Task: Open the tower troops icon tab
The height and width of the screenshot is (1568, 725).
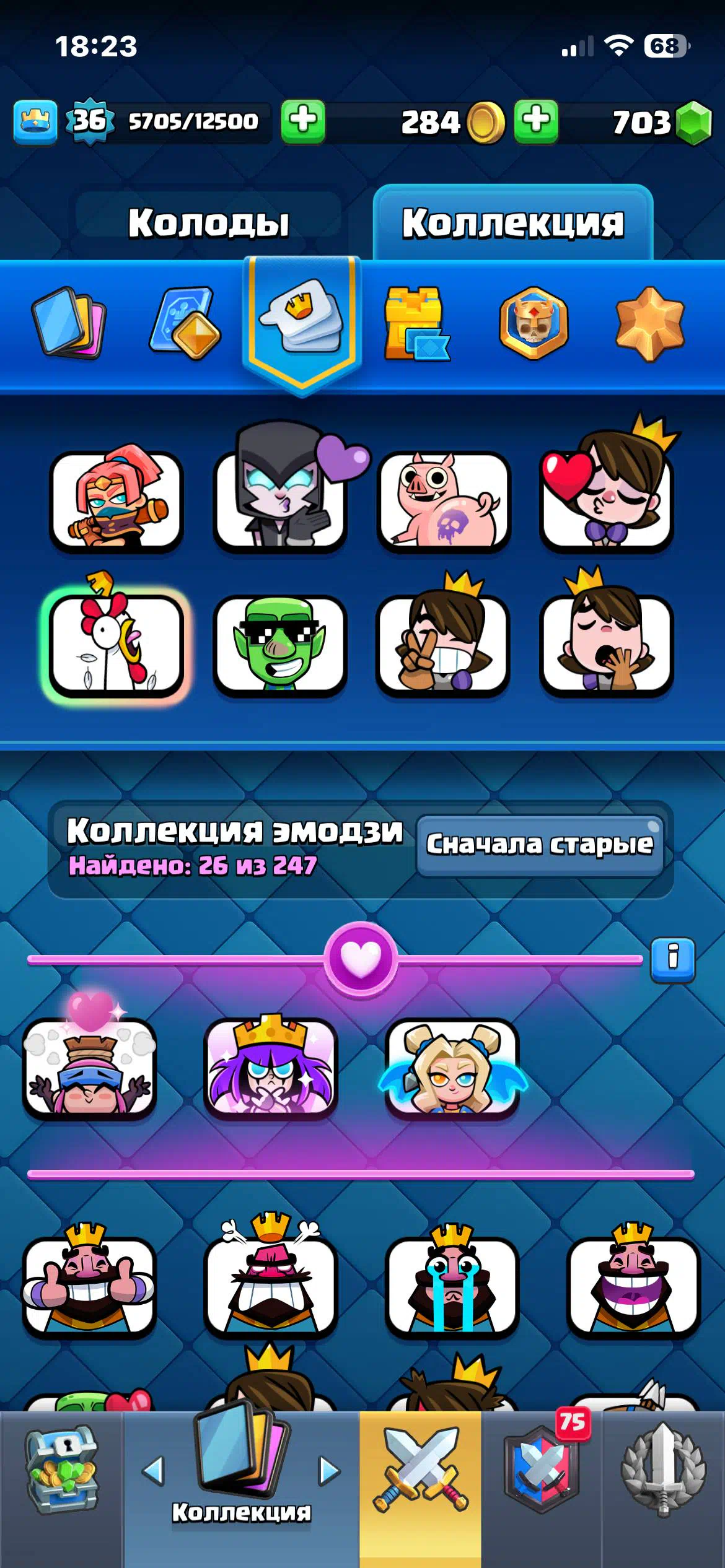Action: coord(415,323)
